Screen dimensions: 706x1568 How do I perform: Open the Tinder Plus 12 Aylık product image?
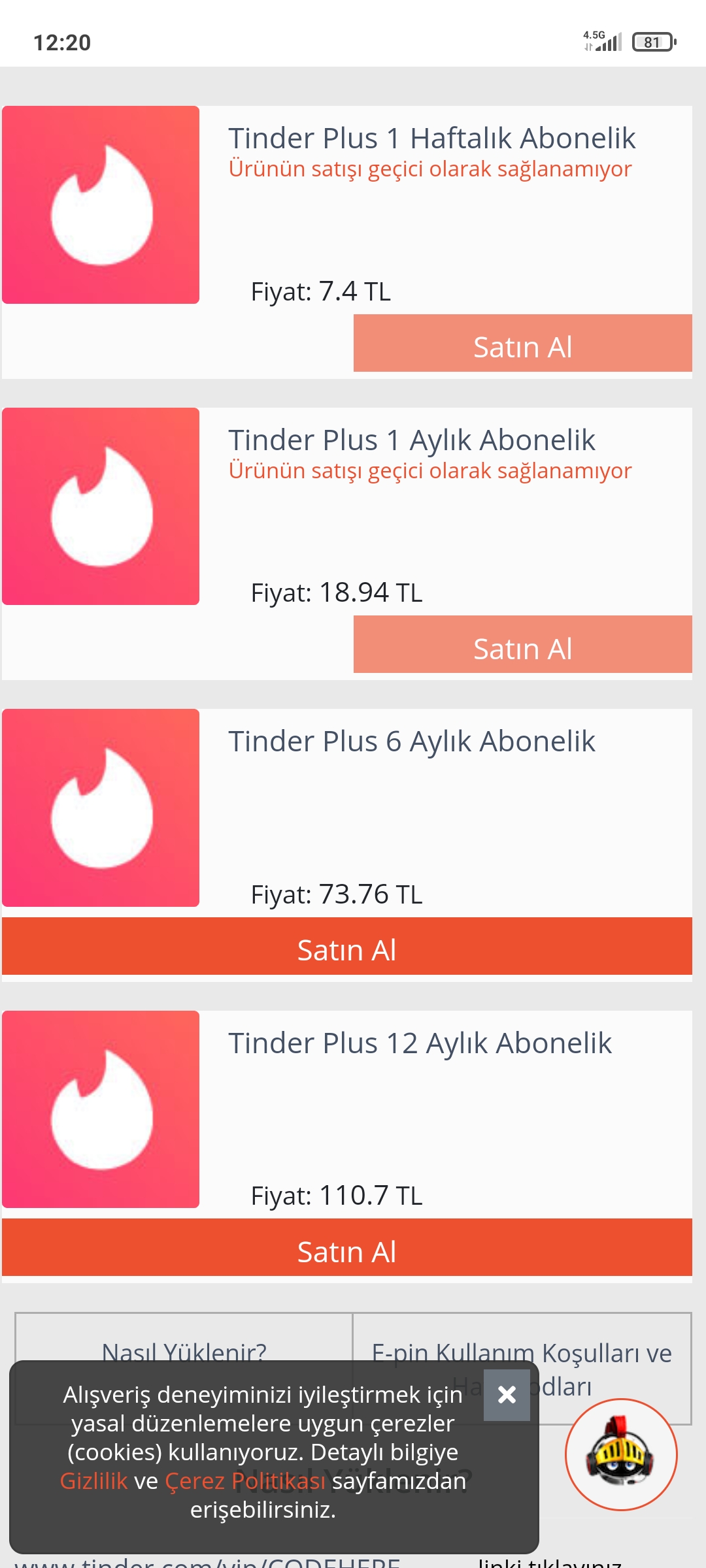101,1109
